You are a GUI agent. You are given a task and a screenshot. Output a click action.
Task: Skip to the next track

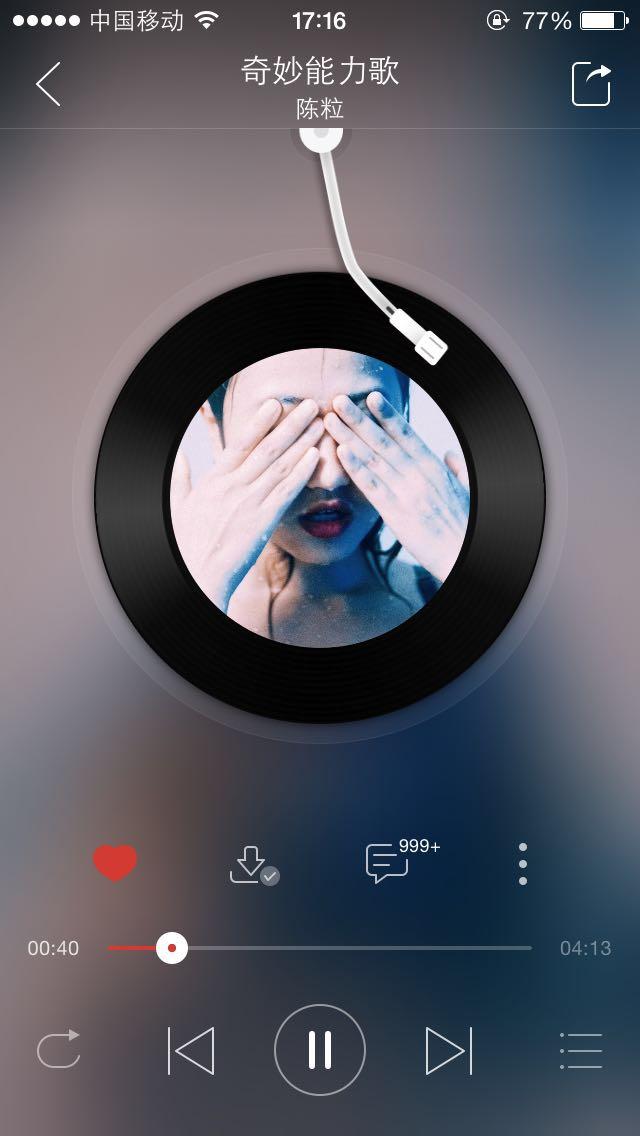coord(448,1050)
